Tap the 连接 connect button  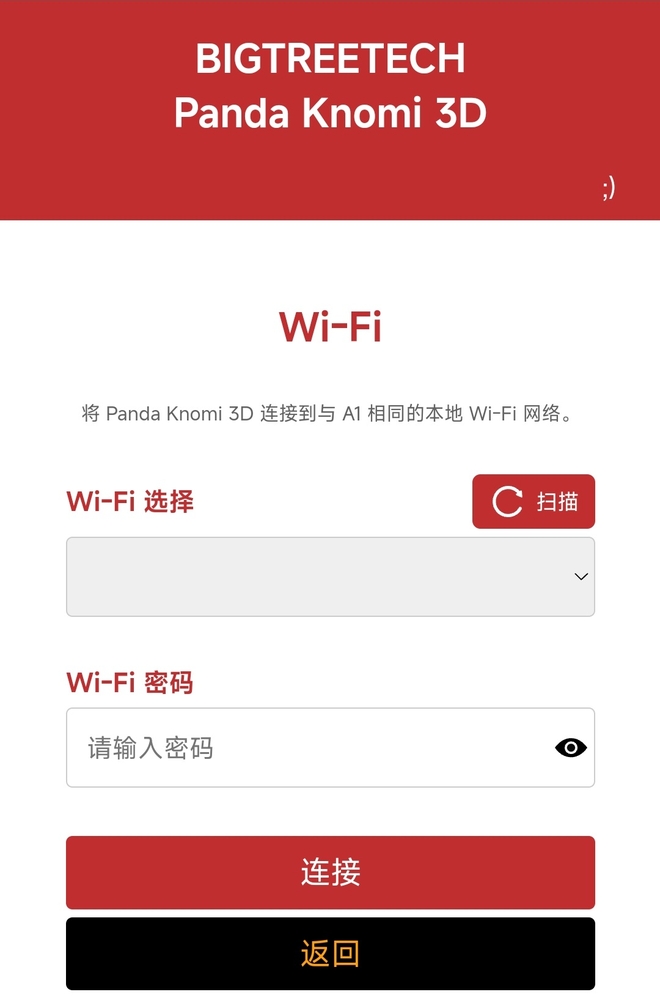330,872
